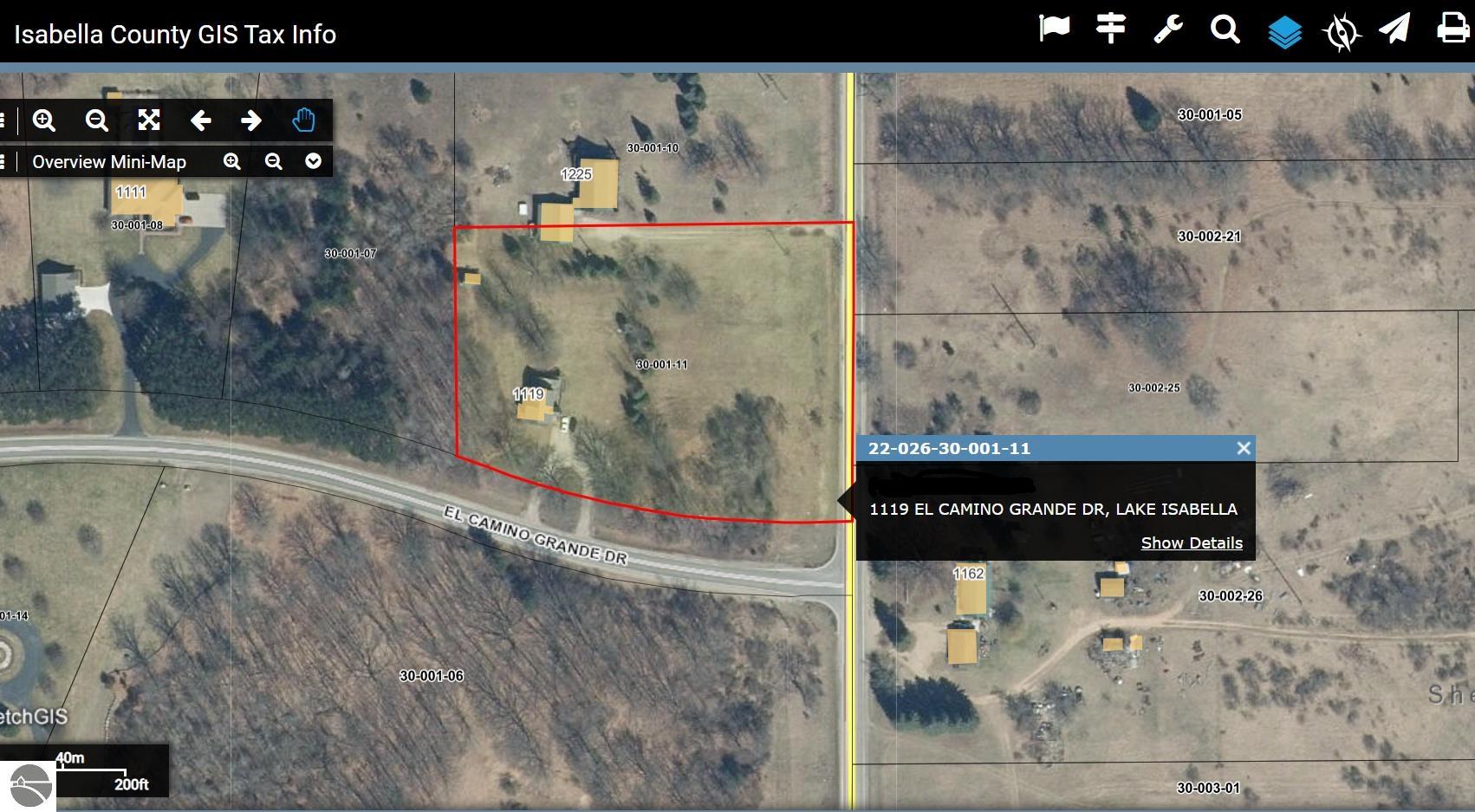This screenshot has width=1475, height=812.
Task: Zoom map to full extent
Action: [149, 120]
